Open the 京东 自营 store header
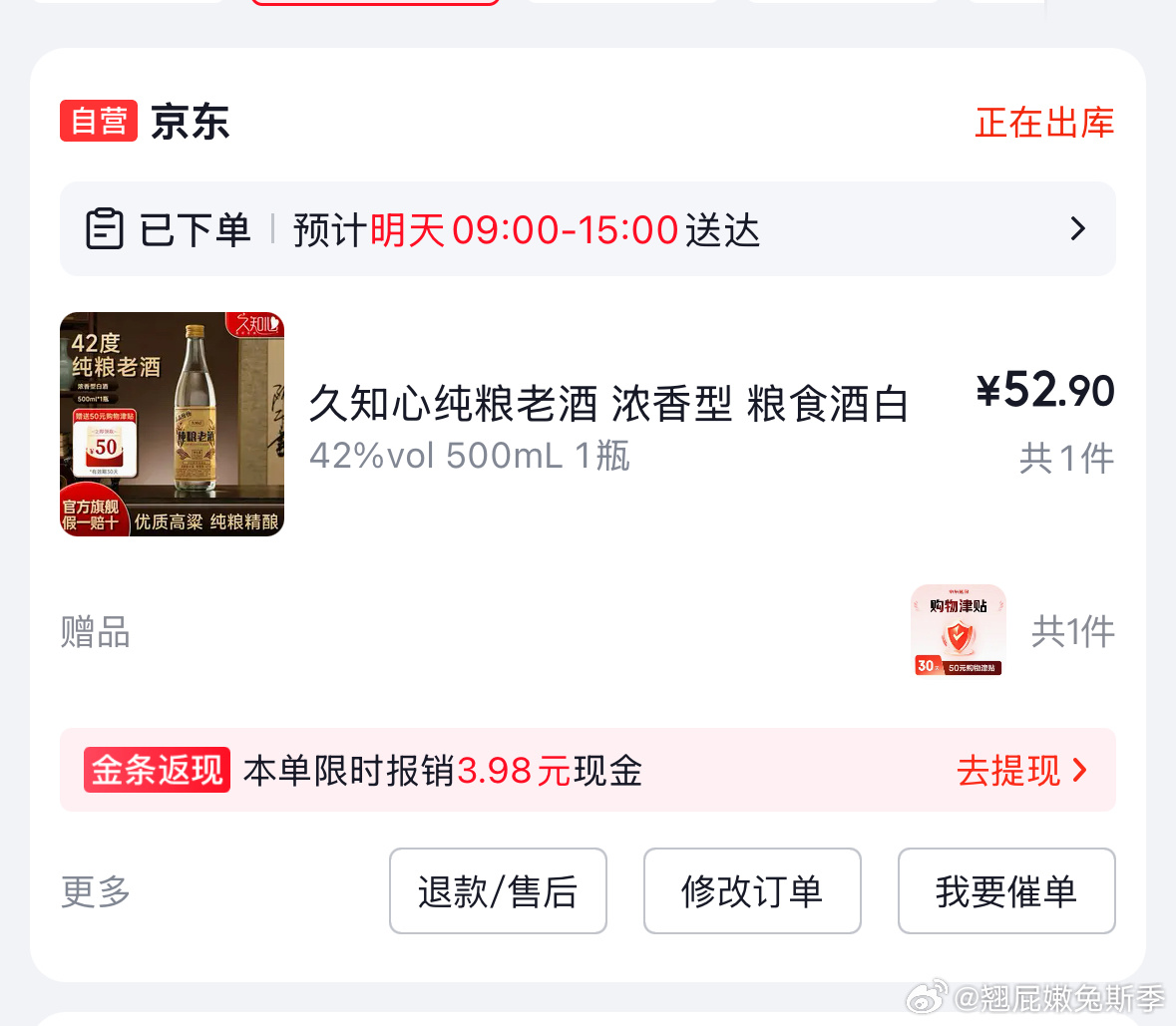1176x1026 pixels. [146, 122]
